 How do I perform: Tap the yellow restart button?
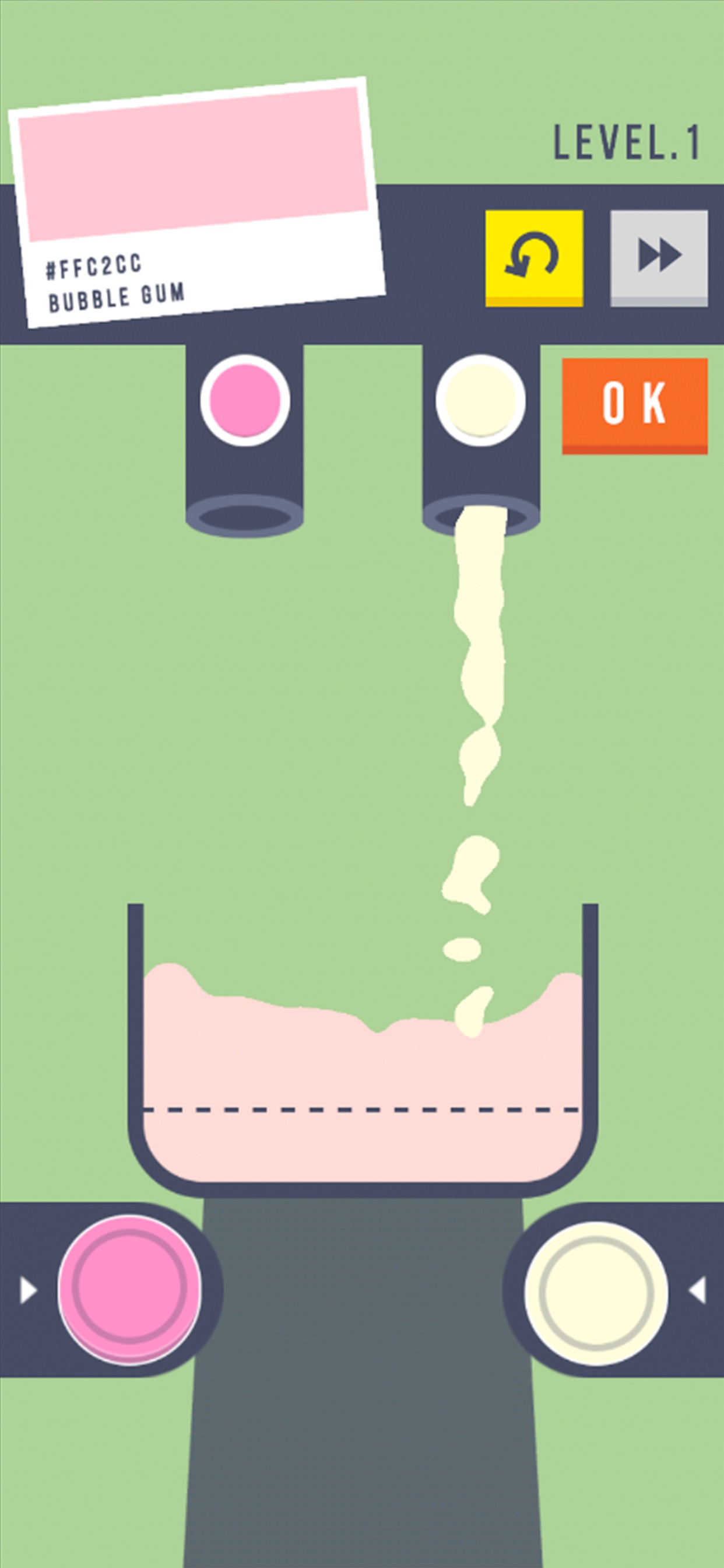pos(534,258)
